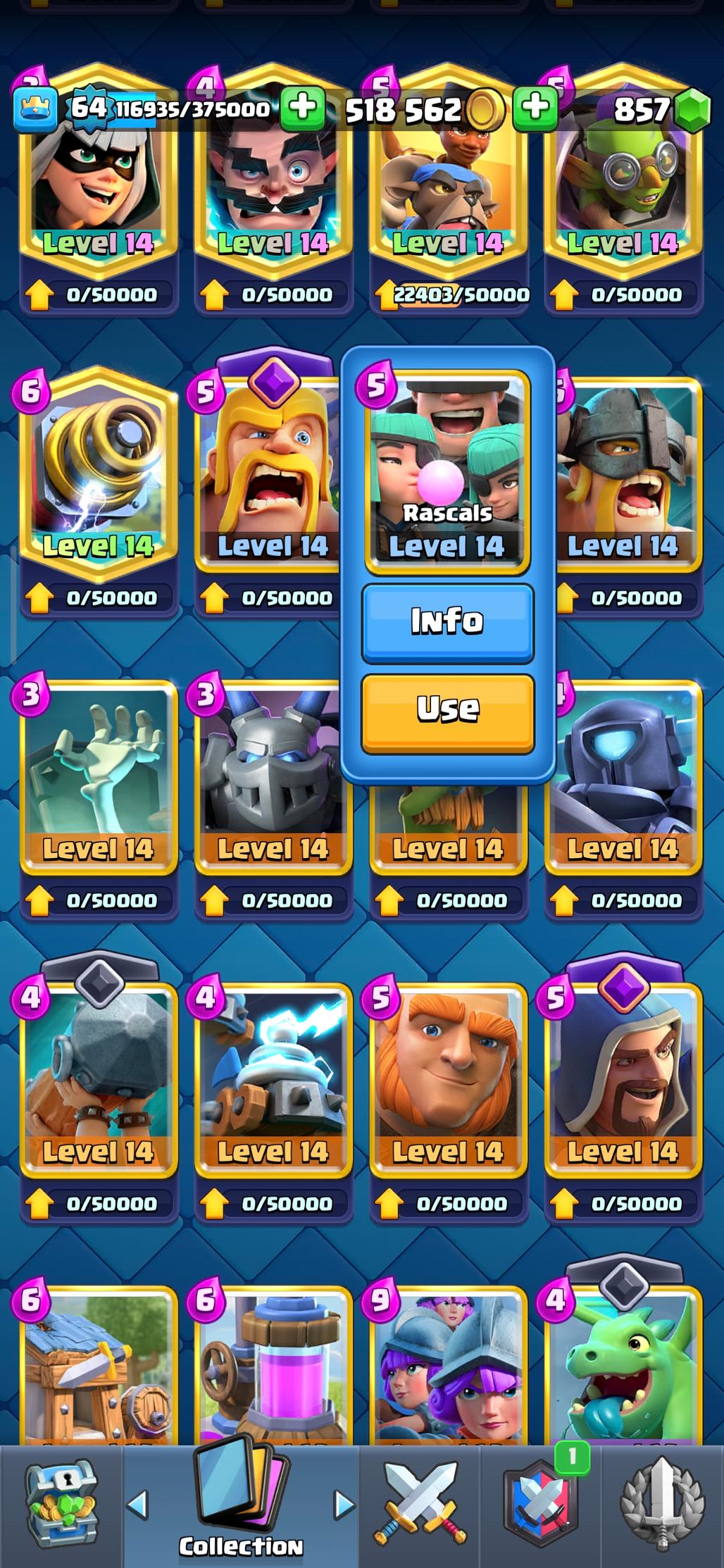Image resolution: width=724 pixels, height=1568 pixels.
Task: Select the Giant card
Action: pyautogui.click(x=448, y=1078)
